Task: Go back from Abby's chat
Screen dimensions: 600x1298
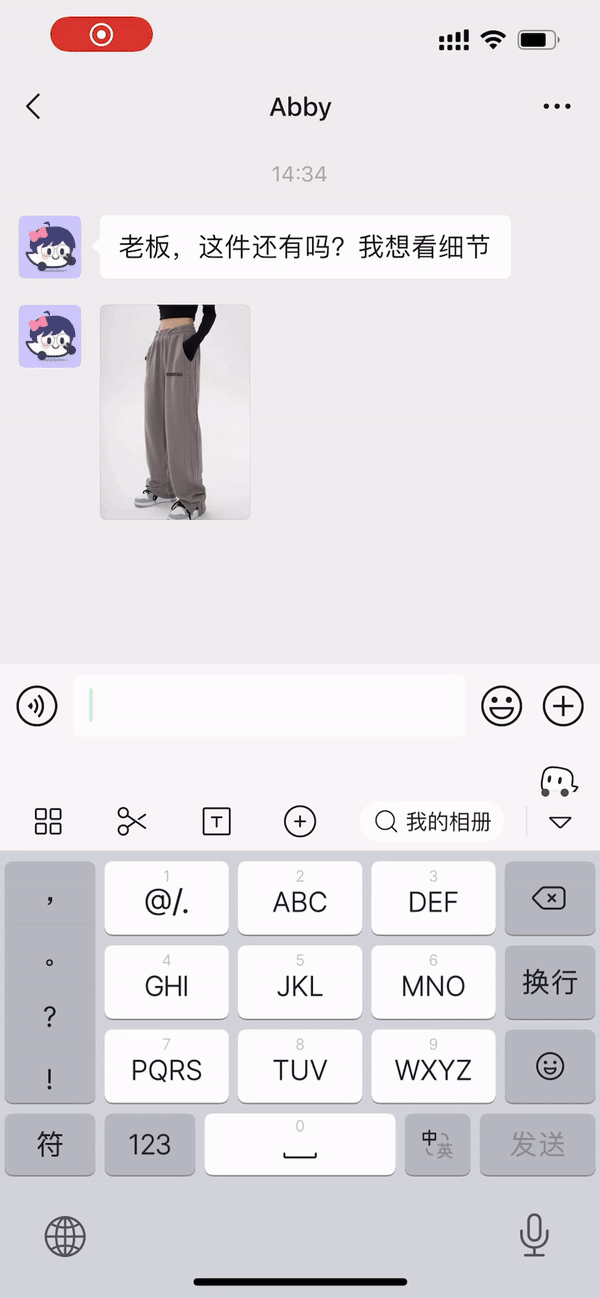Action: click(34, 107)
